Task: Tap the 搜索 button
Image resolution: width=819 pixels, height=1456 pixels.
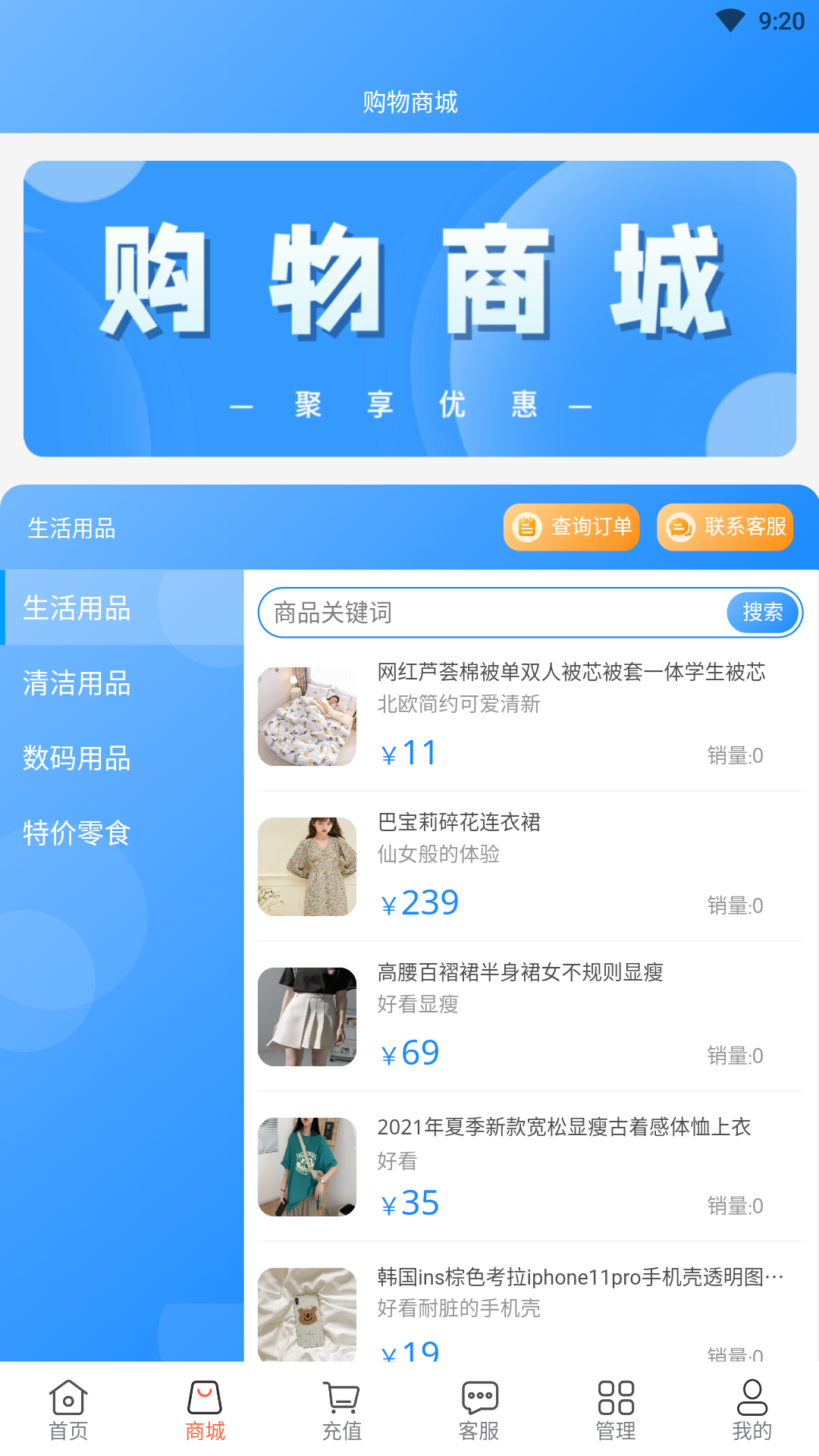Action: click(762, 613)
